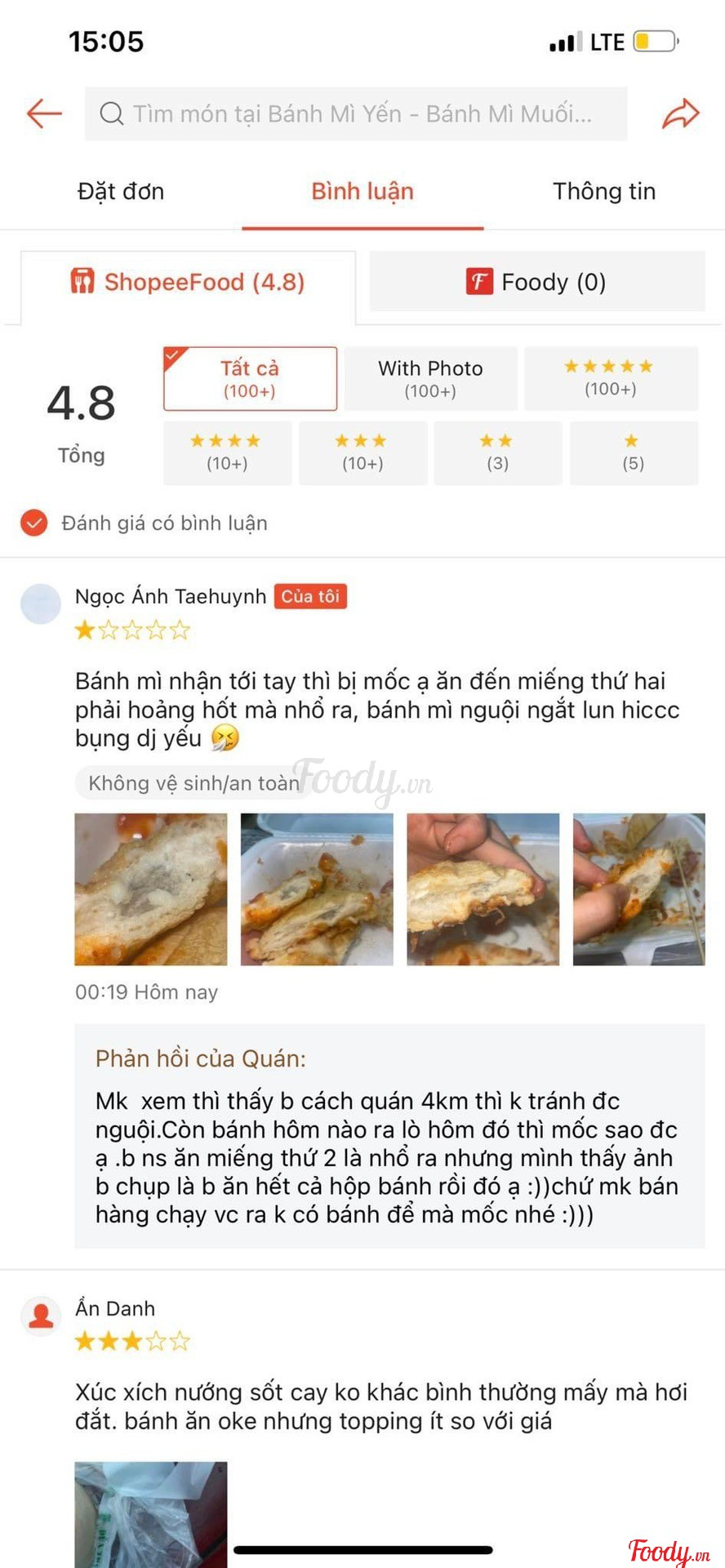Show only three-star reviews
The image size is (725, 1568).
point(362,452)
